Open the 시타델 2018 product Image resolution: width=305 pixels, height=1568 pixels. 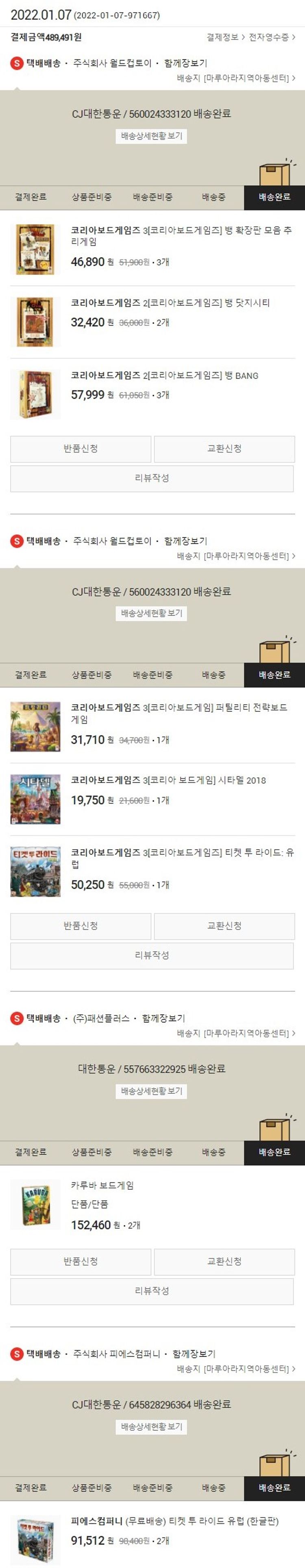[x=168, y=780]
